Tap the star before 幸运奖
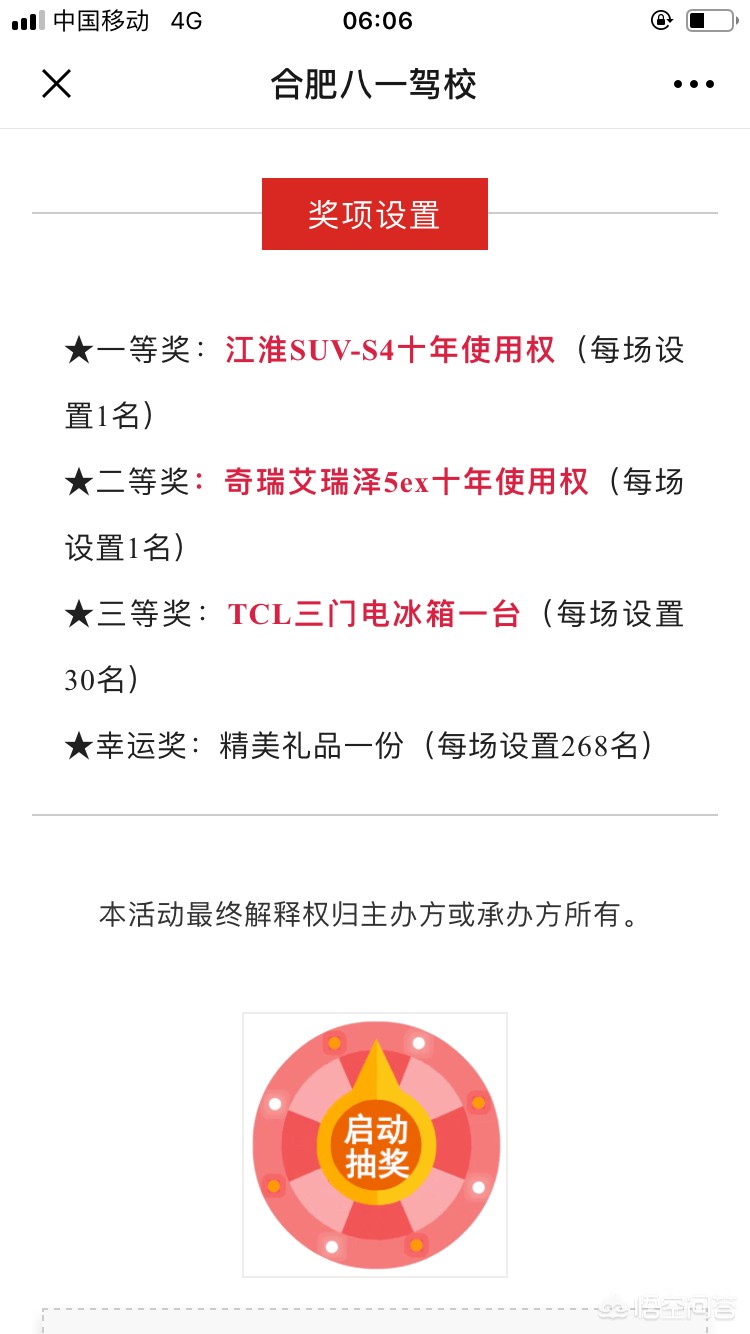Image resolution: width=750 pixels, height=1334 pixels. [x=80, y=746]
